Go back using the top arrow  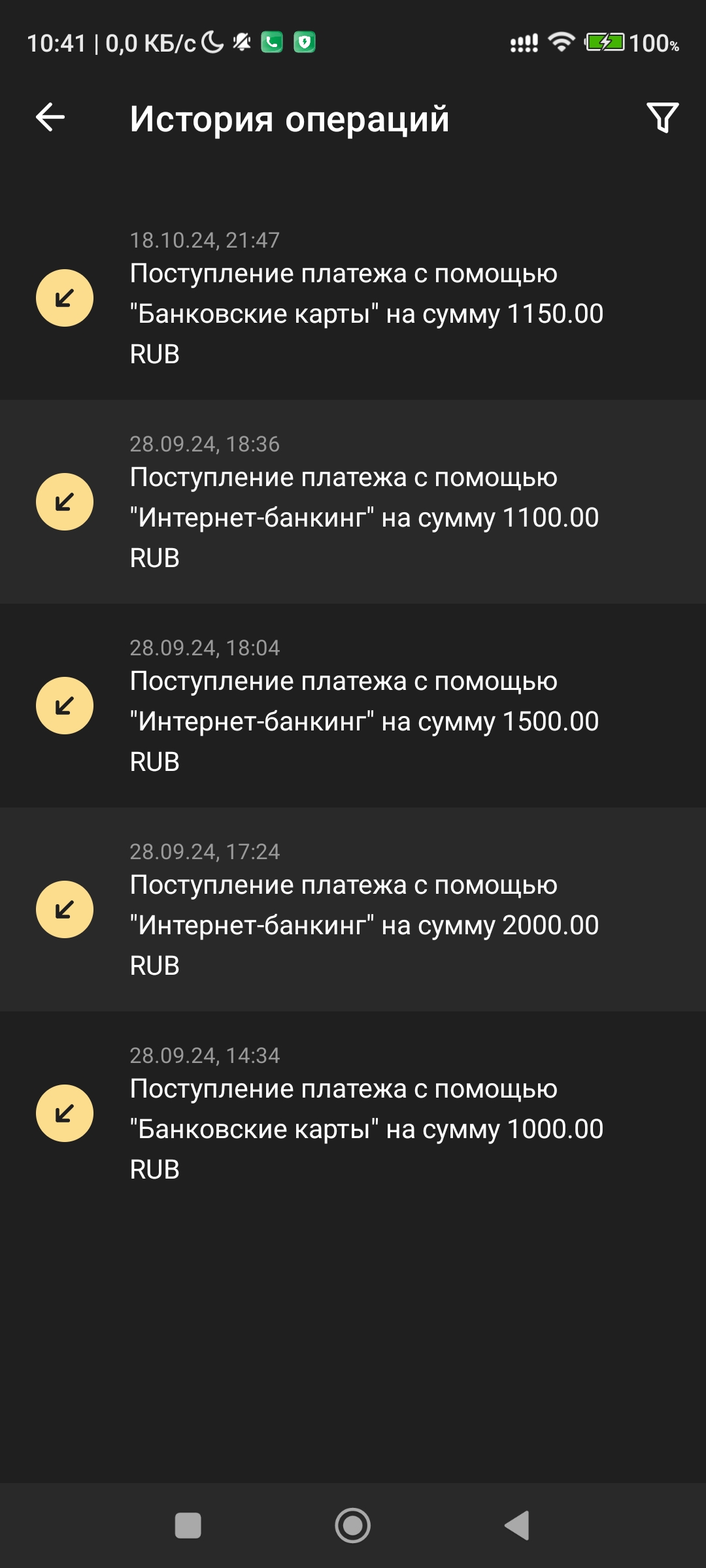pos(50,118)
